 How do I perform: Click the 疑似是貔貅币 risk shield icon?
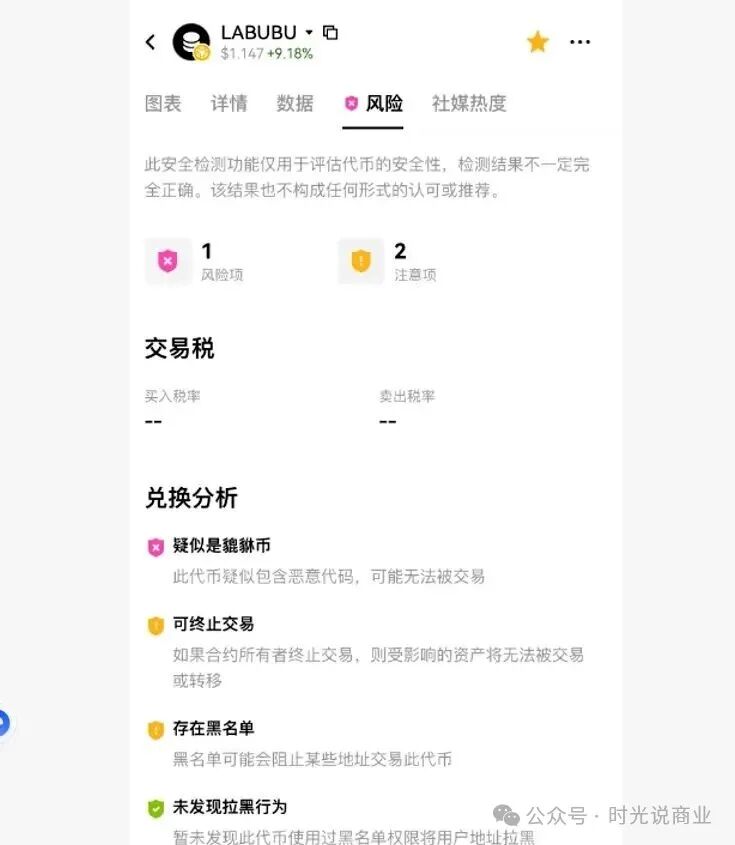tap(156, 547)
